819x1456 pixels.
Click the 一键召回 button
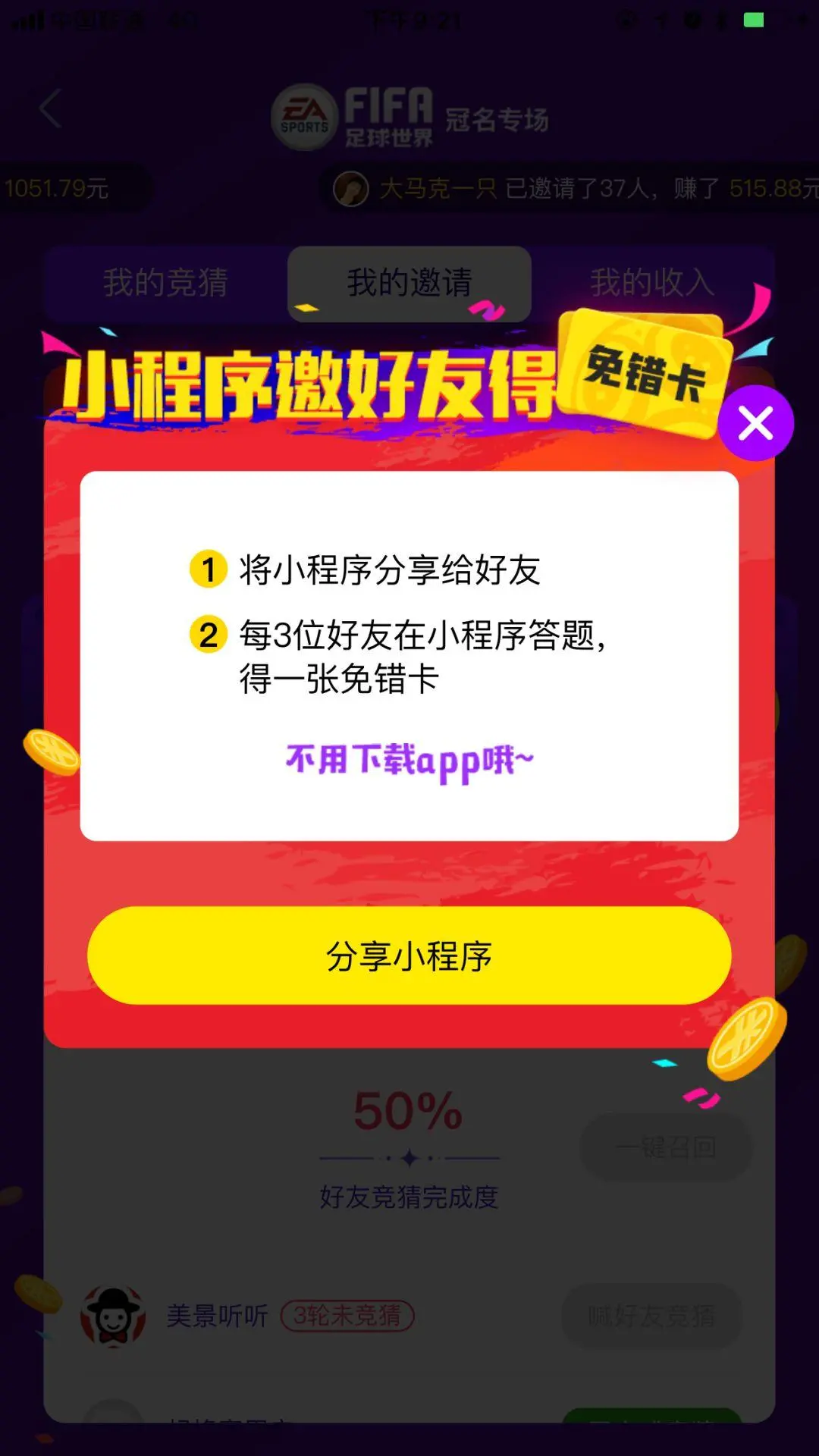pyautogui.click(x=665, y=1147)
